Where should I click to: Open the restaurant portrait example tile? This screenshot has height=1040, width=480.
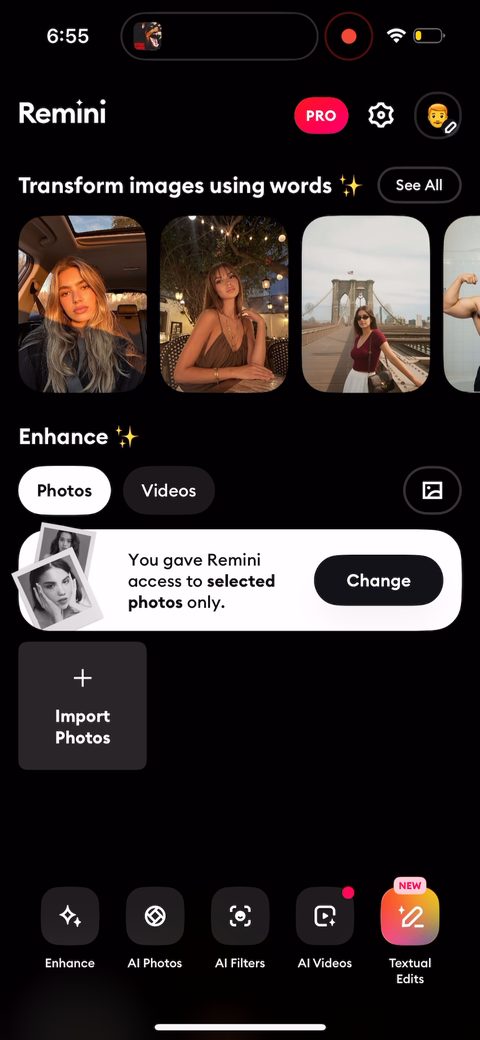(224, 304)
